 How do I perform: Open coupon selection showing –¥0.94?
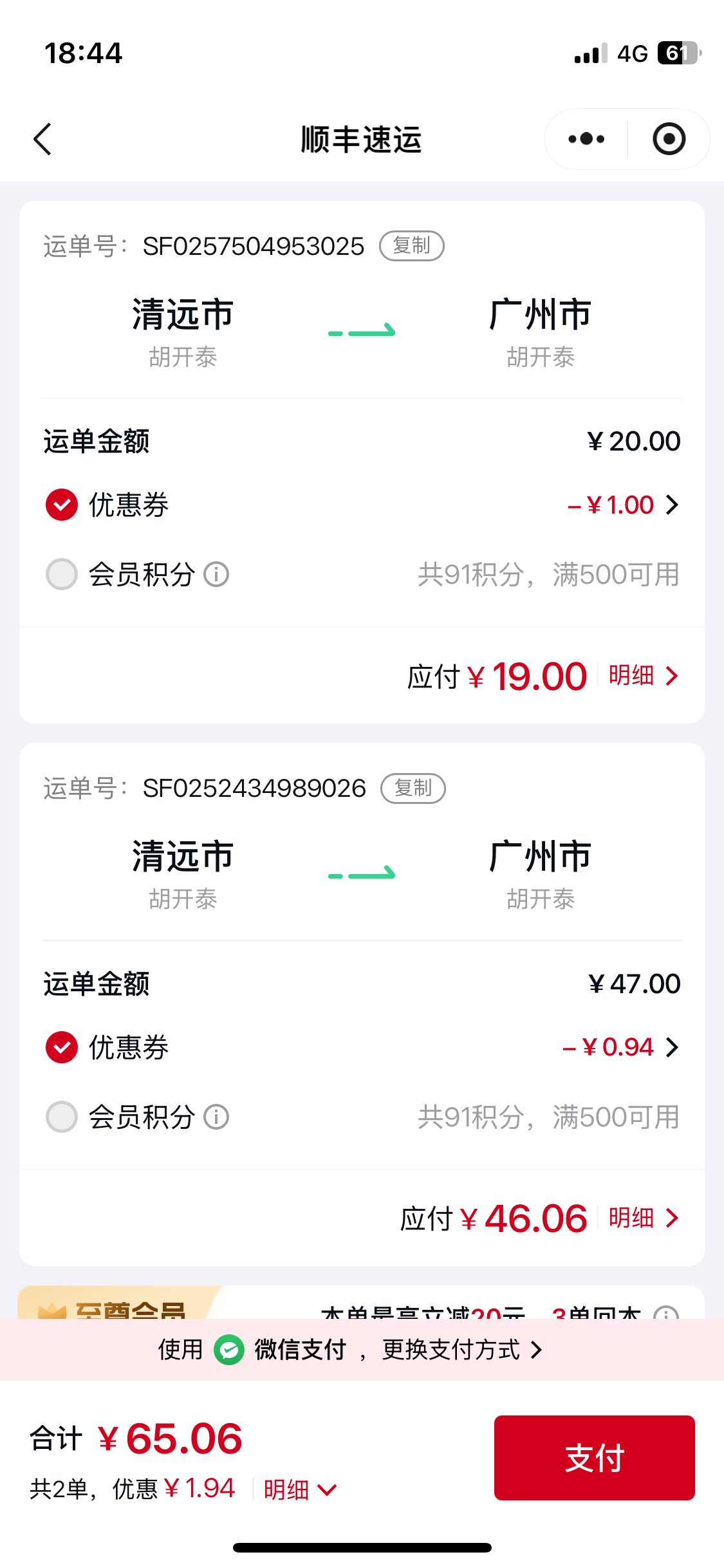[x=620, y=1047]
